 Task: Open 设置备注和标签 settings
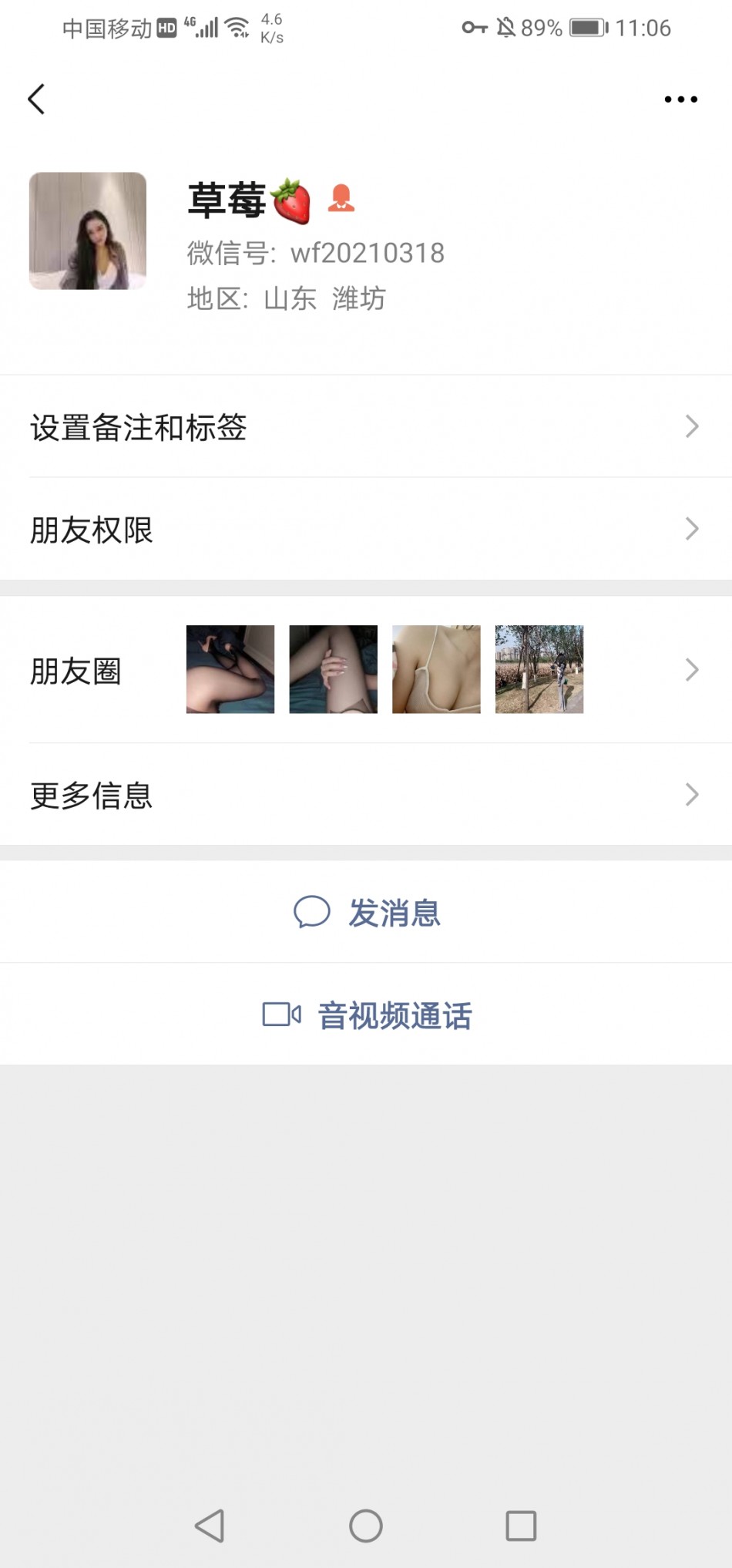(x=366, y=427)
